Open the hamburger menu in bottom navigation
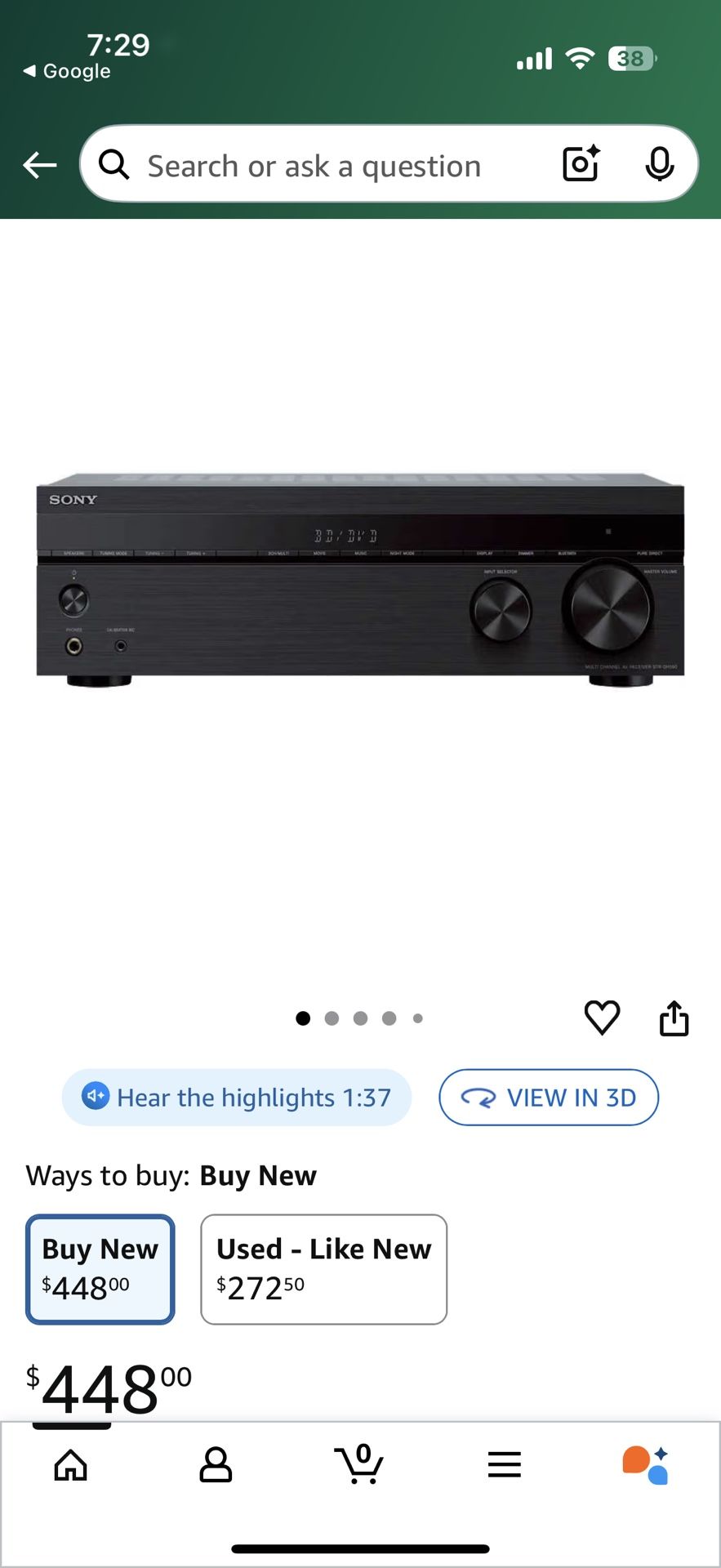Image resolution: width=721 pixels, height=1568 pixels. 504,1464
